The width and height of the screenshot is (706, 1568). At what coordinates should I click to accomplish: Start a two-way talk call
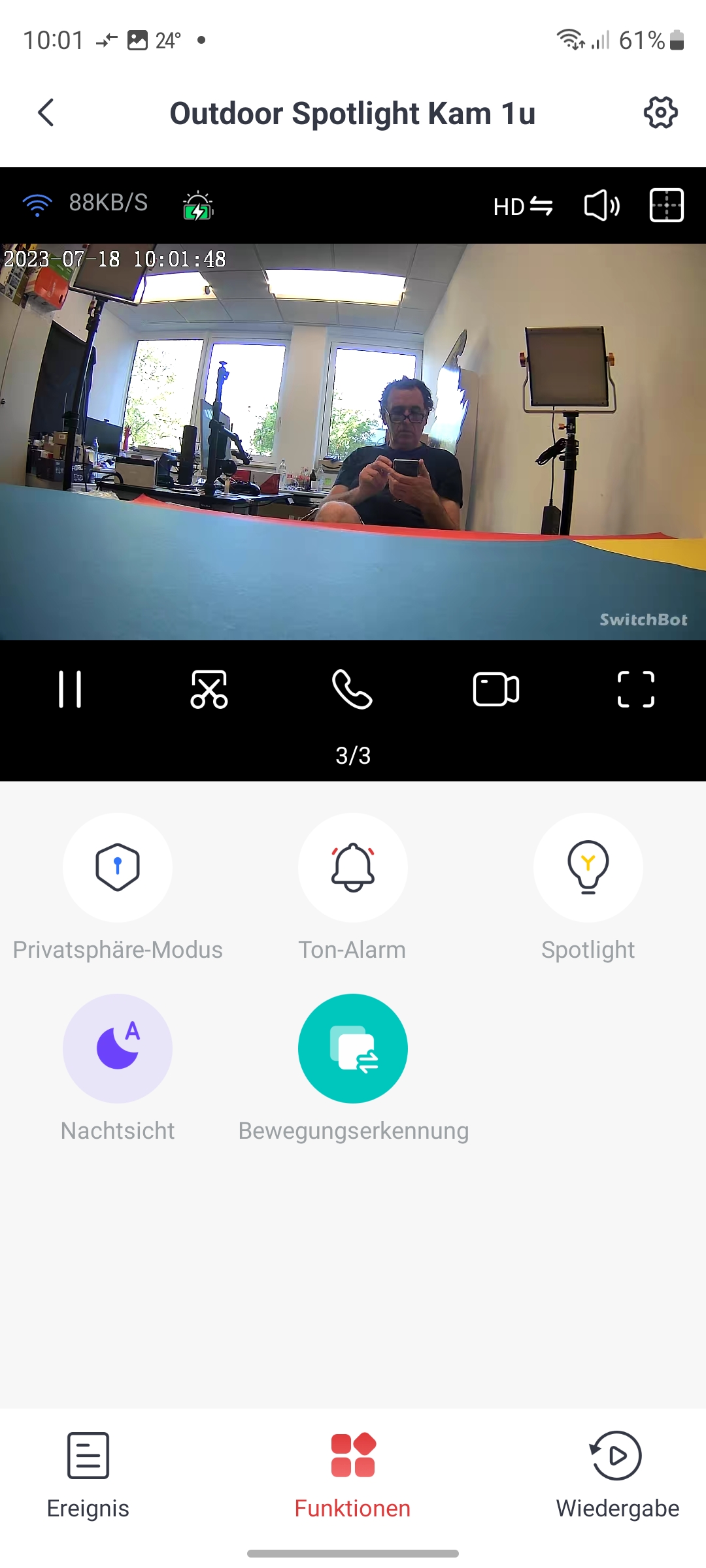[x=352, y=689]
